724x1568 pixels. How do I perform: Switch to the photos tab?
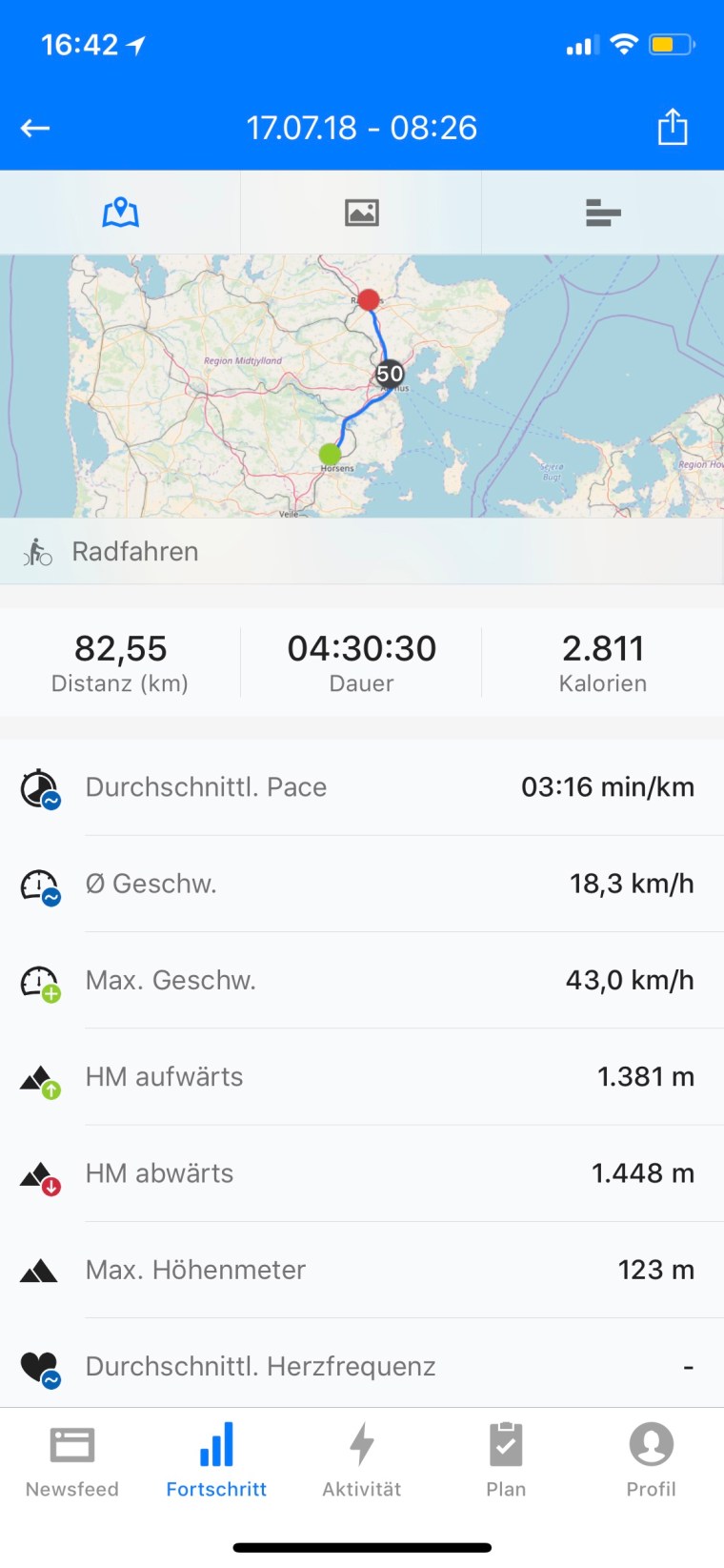362,212
